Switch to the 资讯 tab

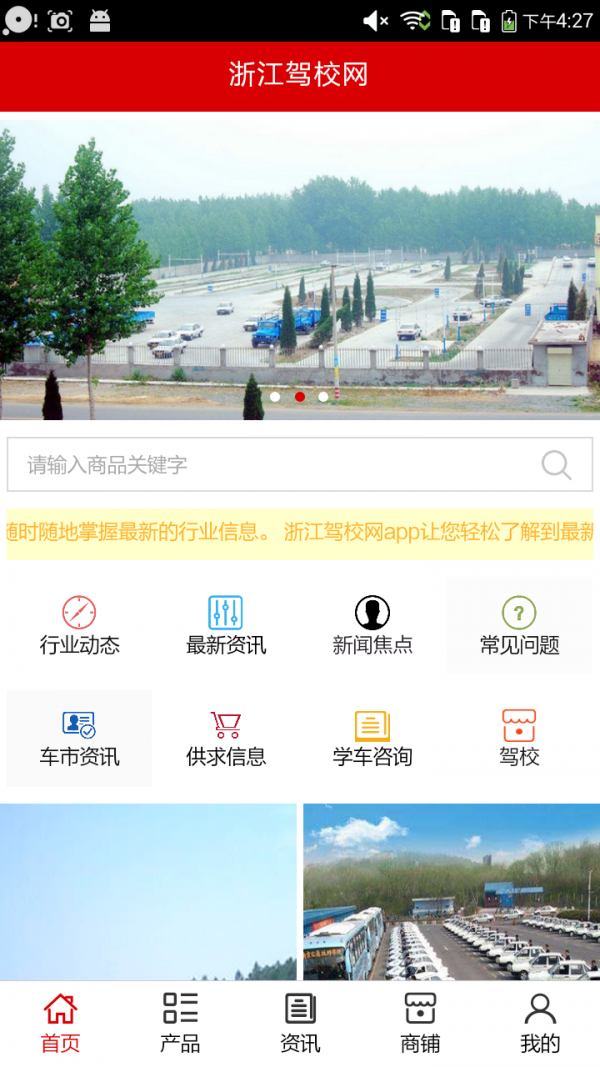click(300, 1023)
